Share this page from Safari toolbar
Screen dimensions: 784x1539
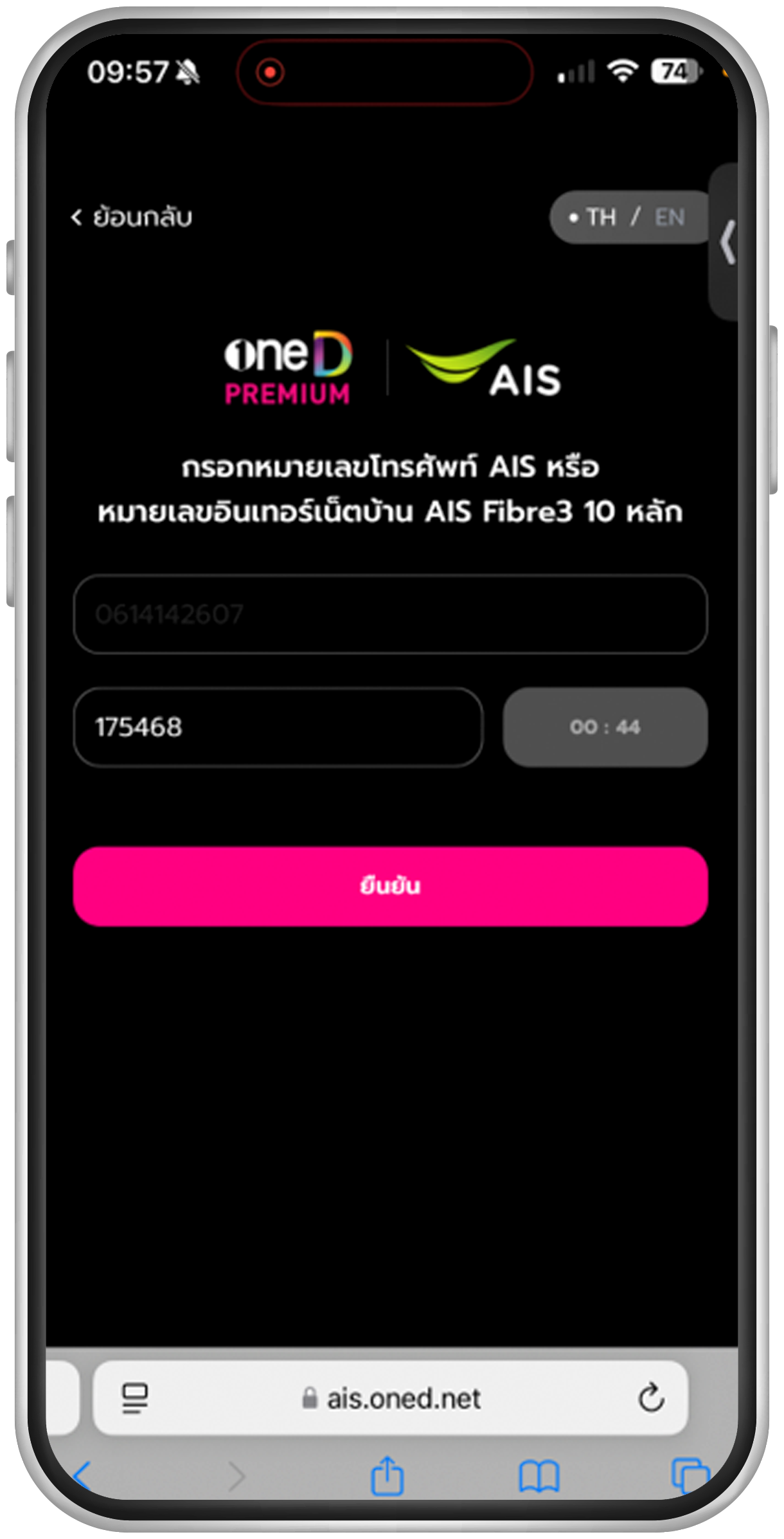388,1476
